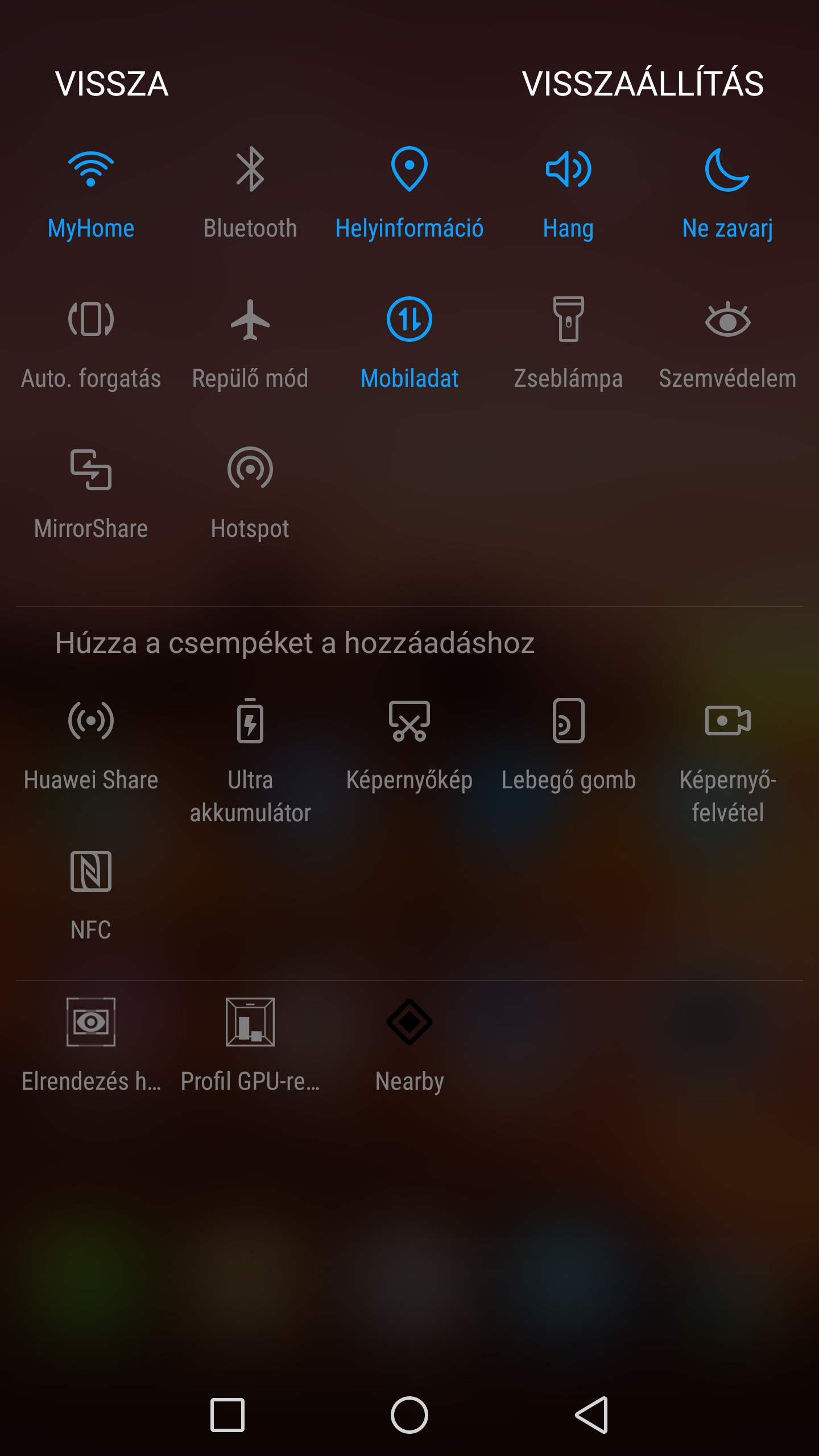Go to the home screen
Screen dimensions: 819x1456
(409, 1415)
